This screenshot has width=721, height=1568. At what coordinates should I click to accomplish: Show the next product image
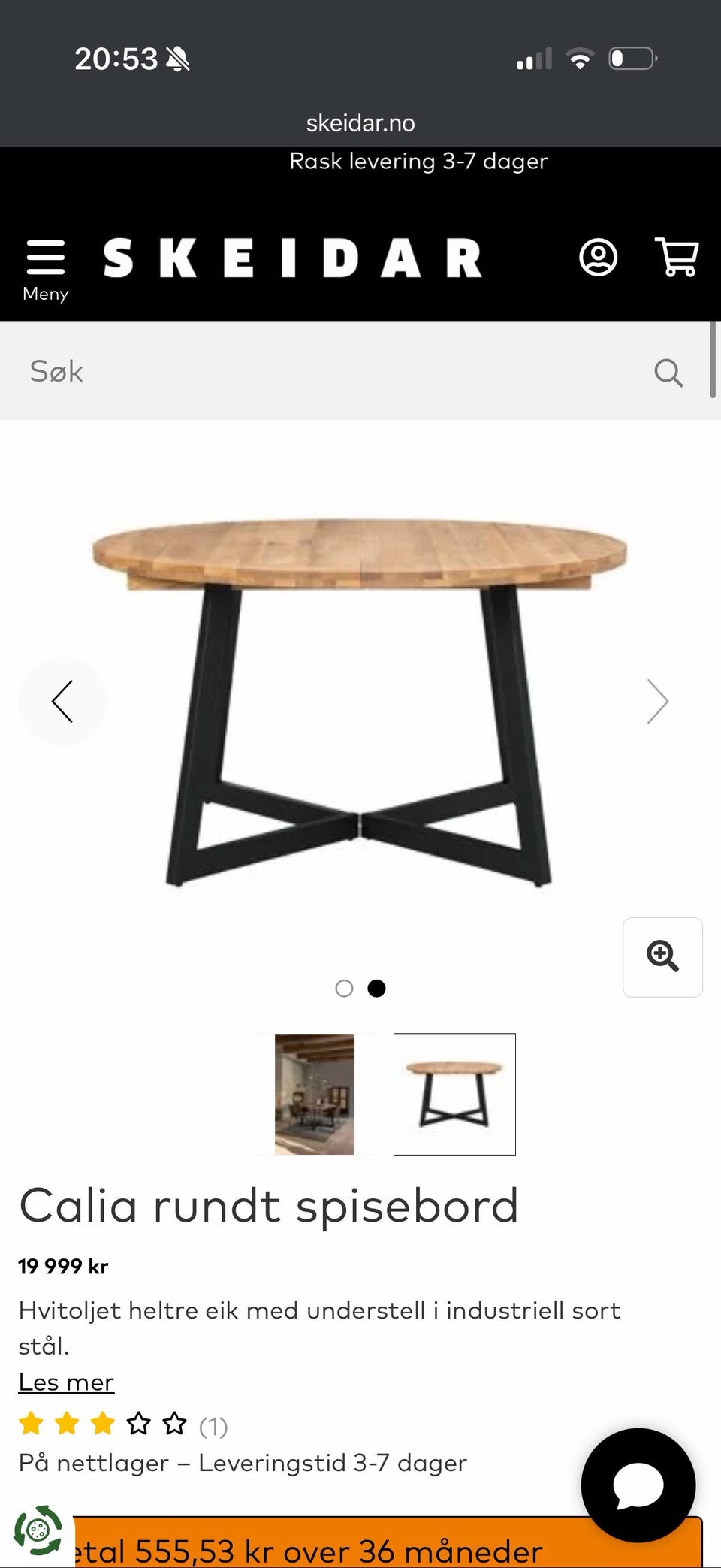tap(657, 701)
